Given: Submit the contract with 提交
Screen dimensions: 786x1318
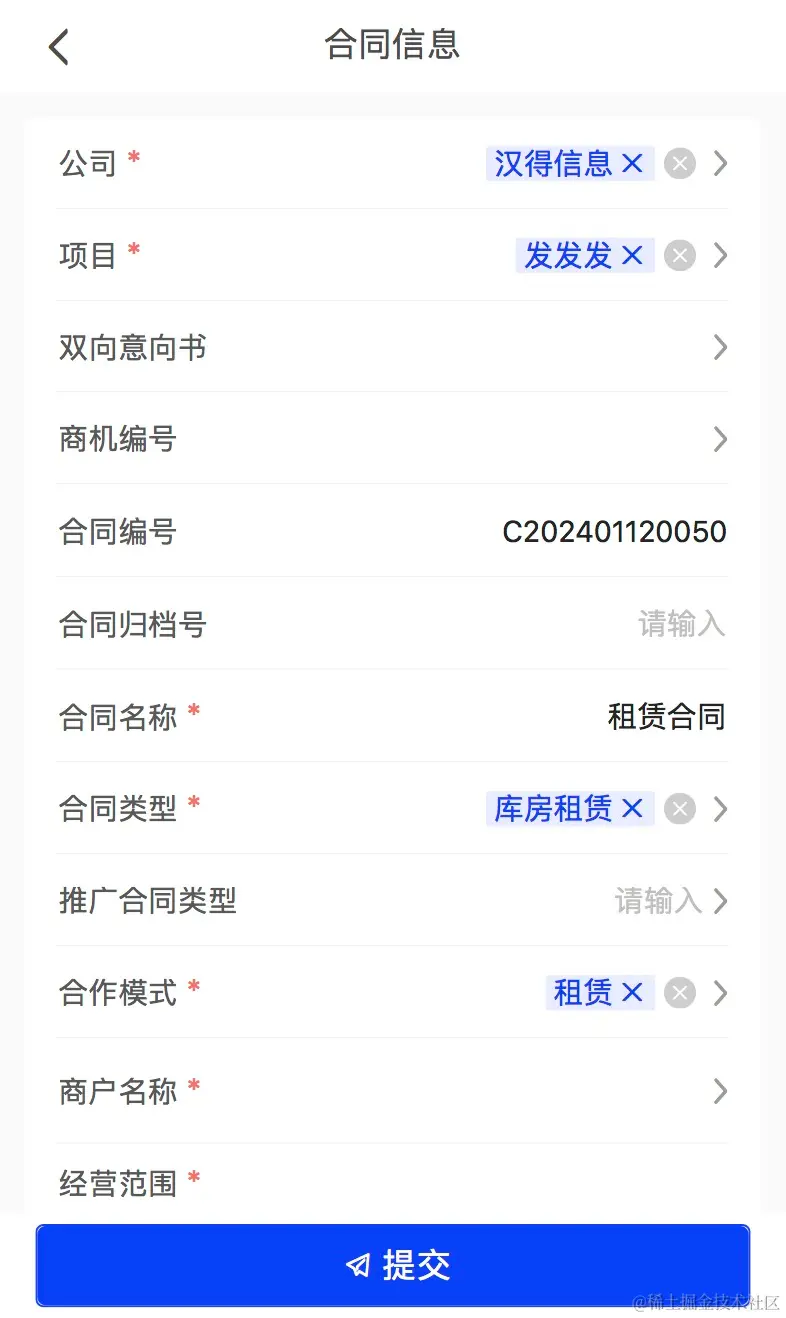Looking at the screenshot, I should pyautogui.click(x=393, y=1265).
